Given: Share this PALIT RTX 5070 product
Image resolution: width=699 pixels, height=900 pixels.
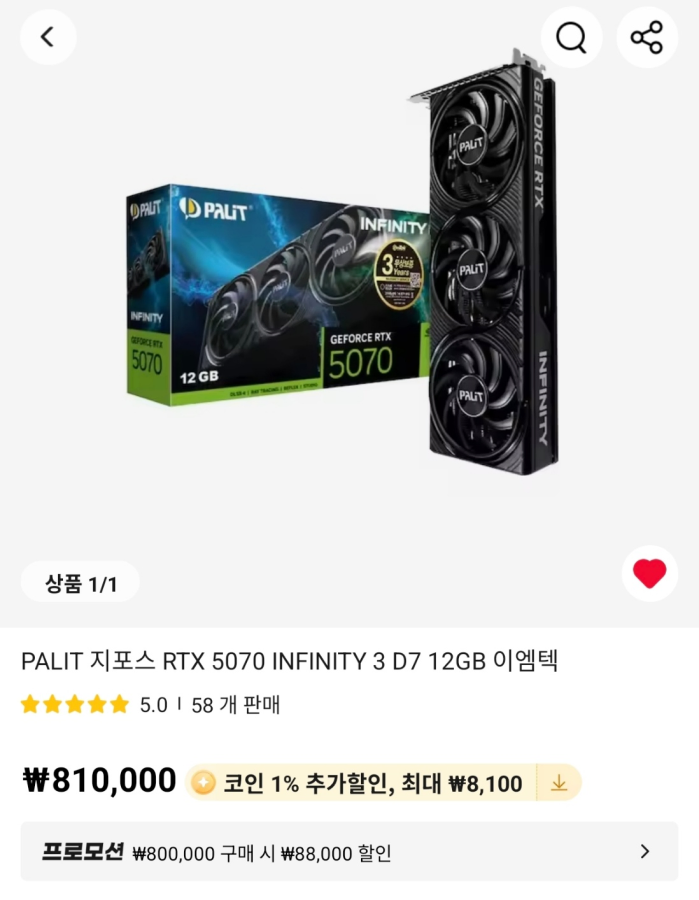Looking at the screenshot, I should coord(647,38).
